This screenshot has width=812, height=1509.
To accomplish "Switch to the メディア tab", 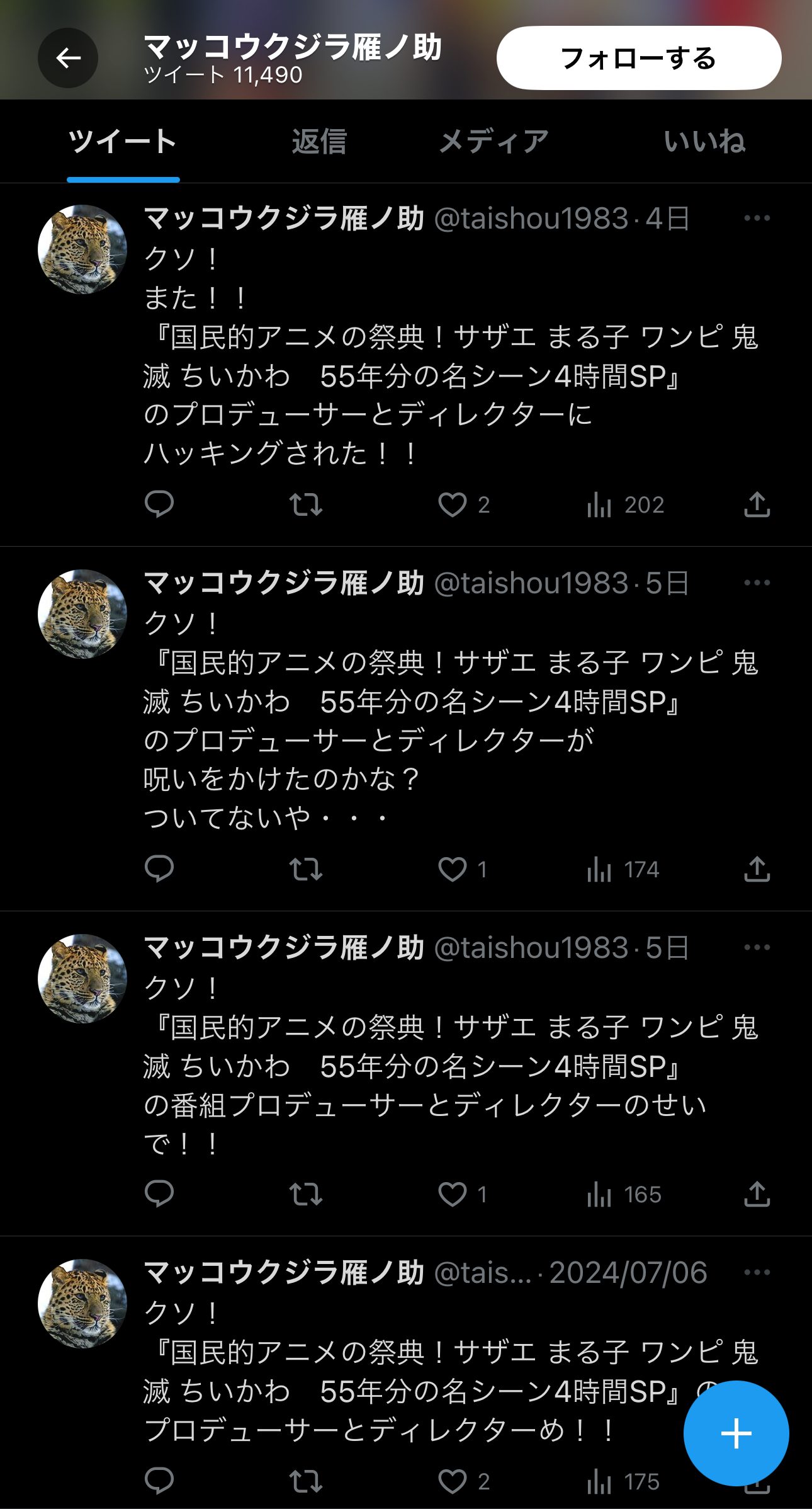I will click(x=493, y=141).
